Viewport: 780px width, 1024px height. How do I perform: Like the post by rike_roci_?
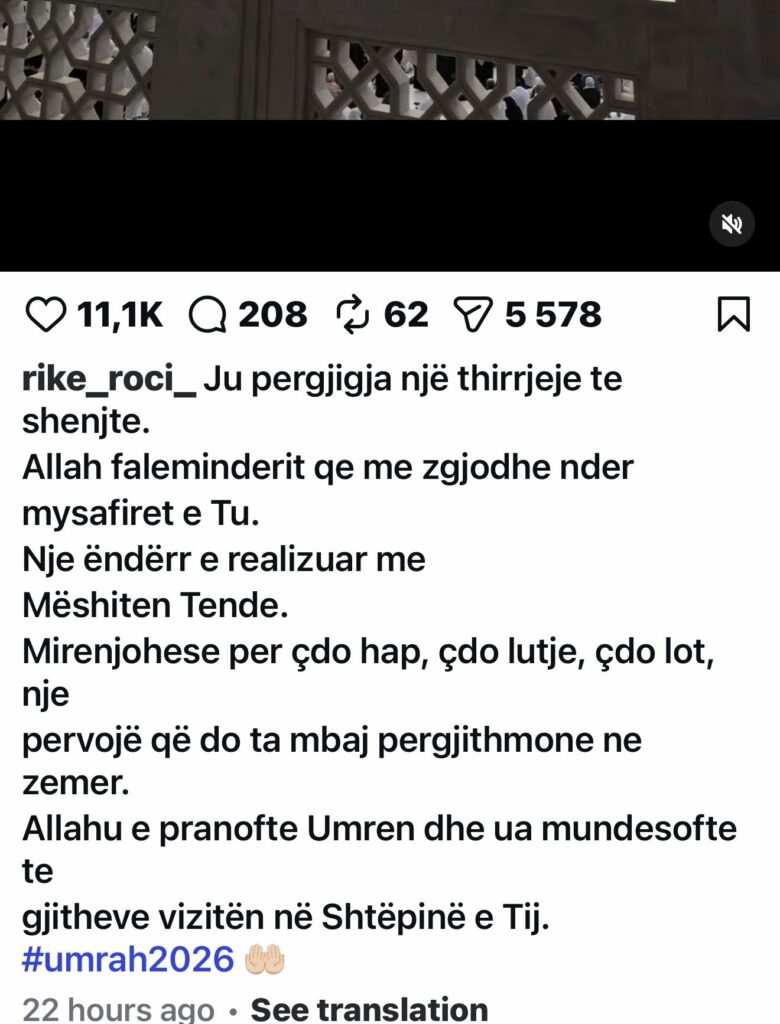43,315
